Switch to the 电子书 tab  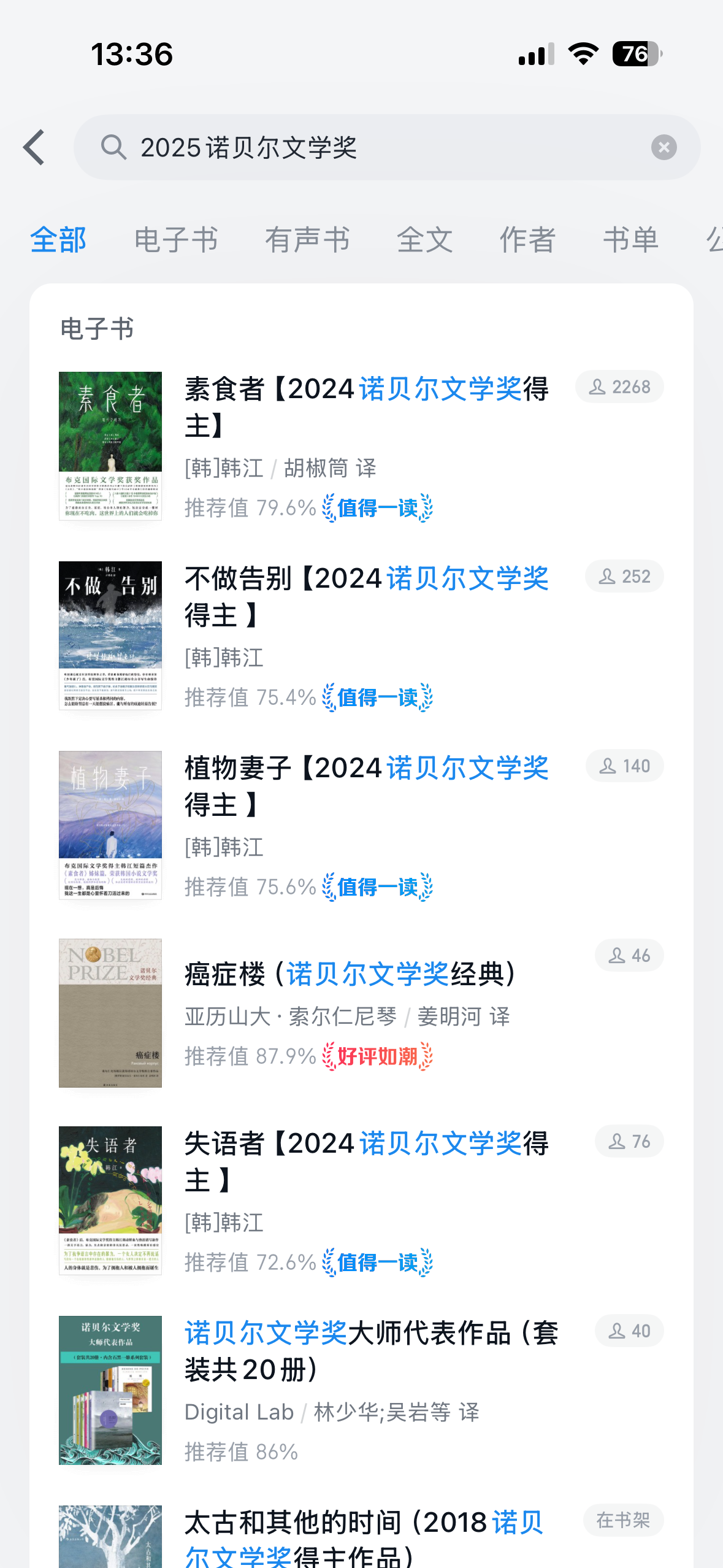176,239
